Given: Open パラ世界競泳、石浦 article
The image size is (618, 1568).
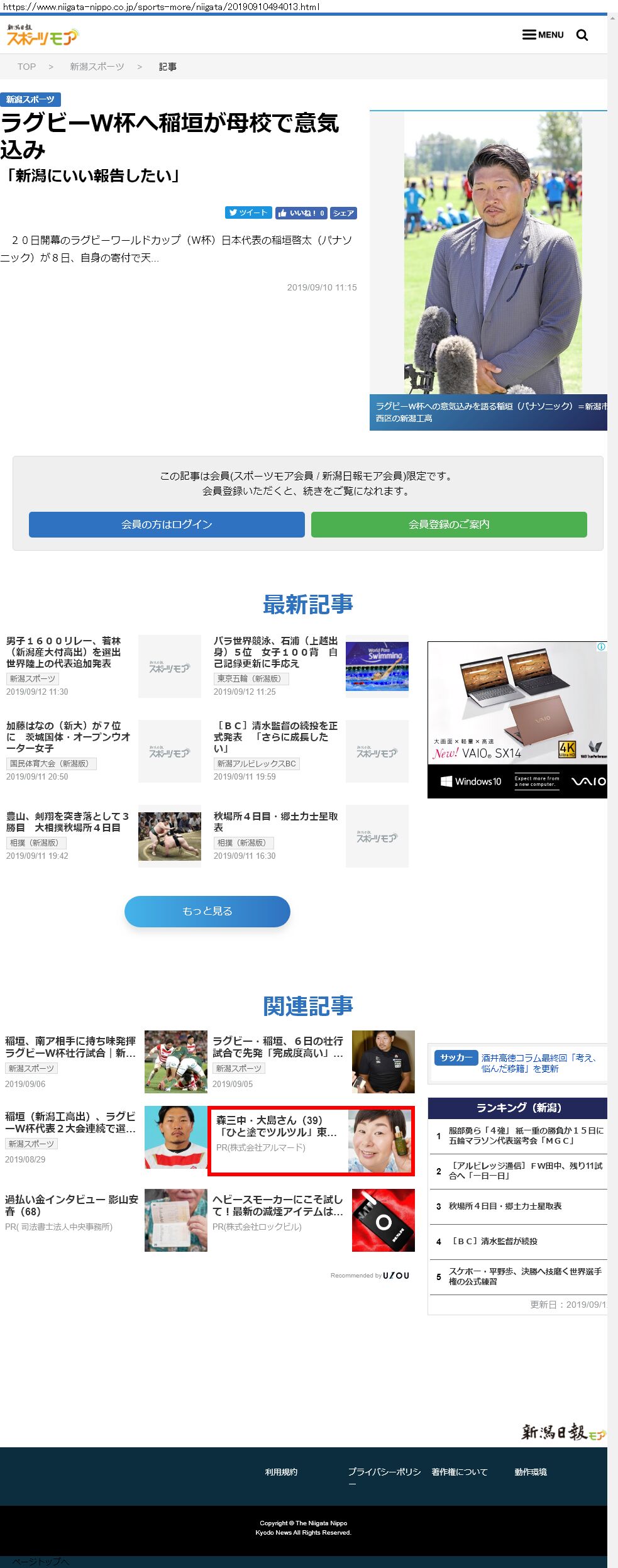Looking at the screenshot, I should click(275, 652).
